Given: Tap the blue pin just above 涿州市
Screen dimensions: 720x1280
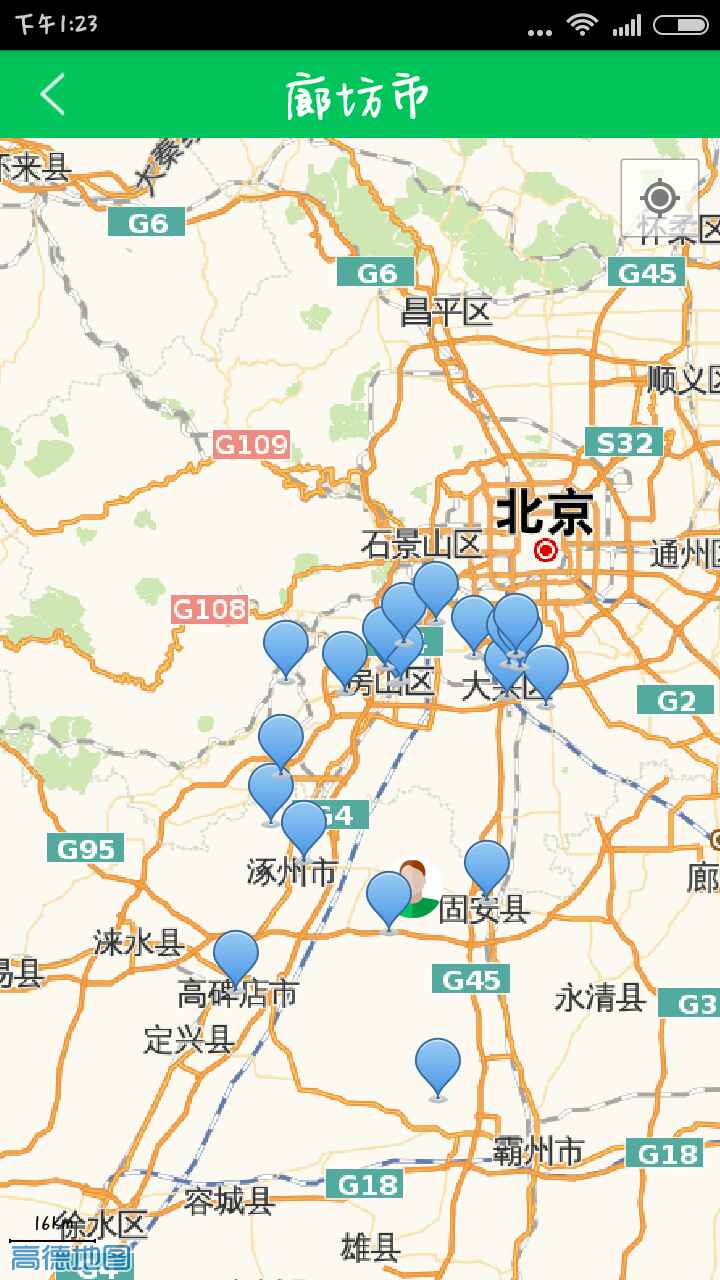Looking at the screenshot, I should click(x=304, y=825).
